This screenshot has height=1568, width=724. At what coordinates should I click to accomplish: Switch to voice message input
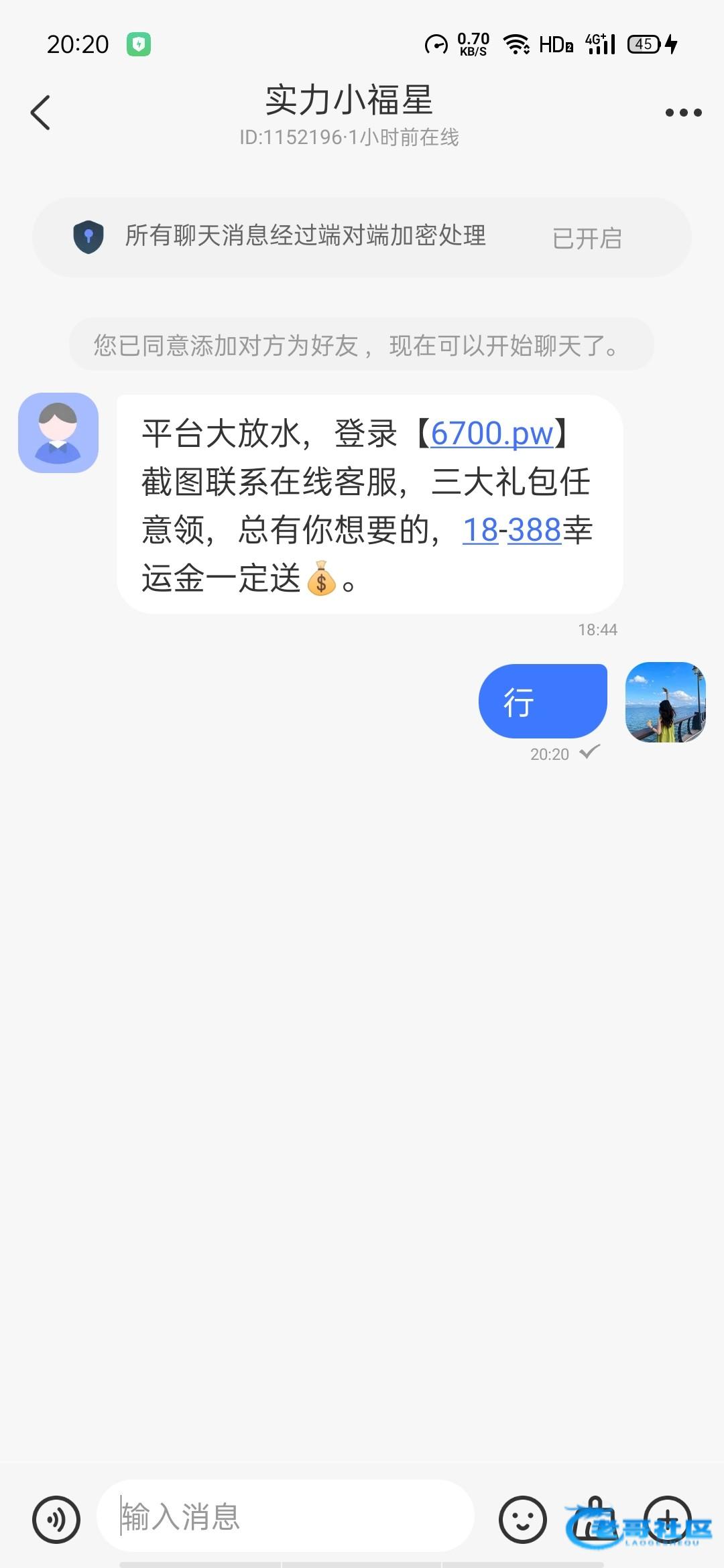56,1519
